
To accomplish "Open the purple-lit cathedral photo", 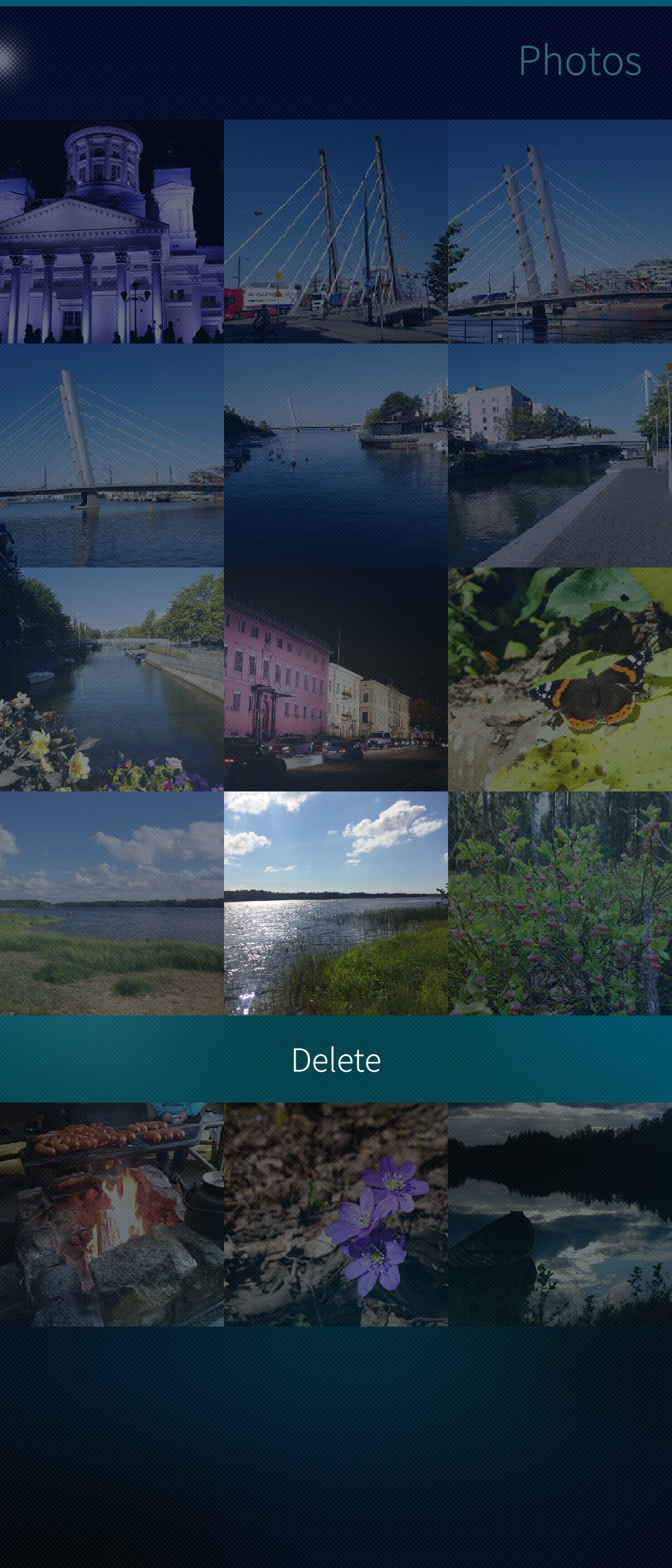I will pyautogui.click(x=112, y=231).
